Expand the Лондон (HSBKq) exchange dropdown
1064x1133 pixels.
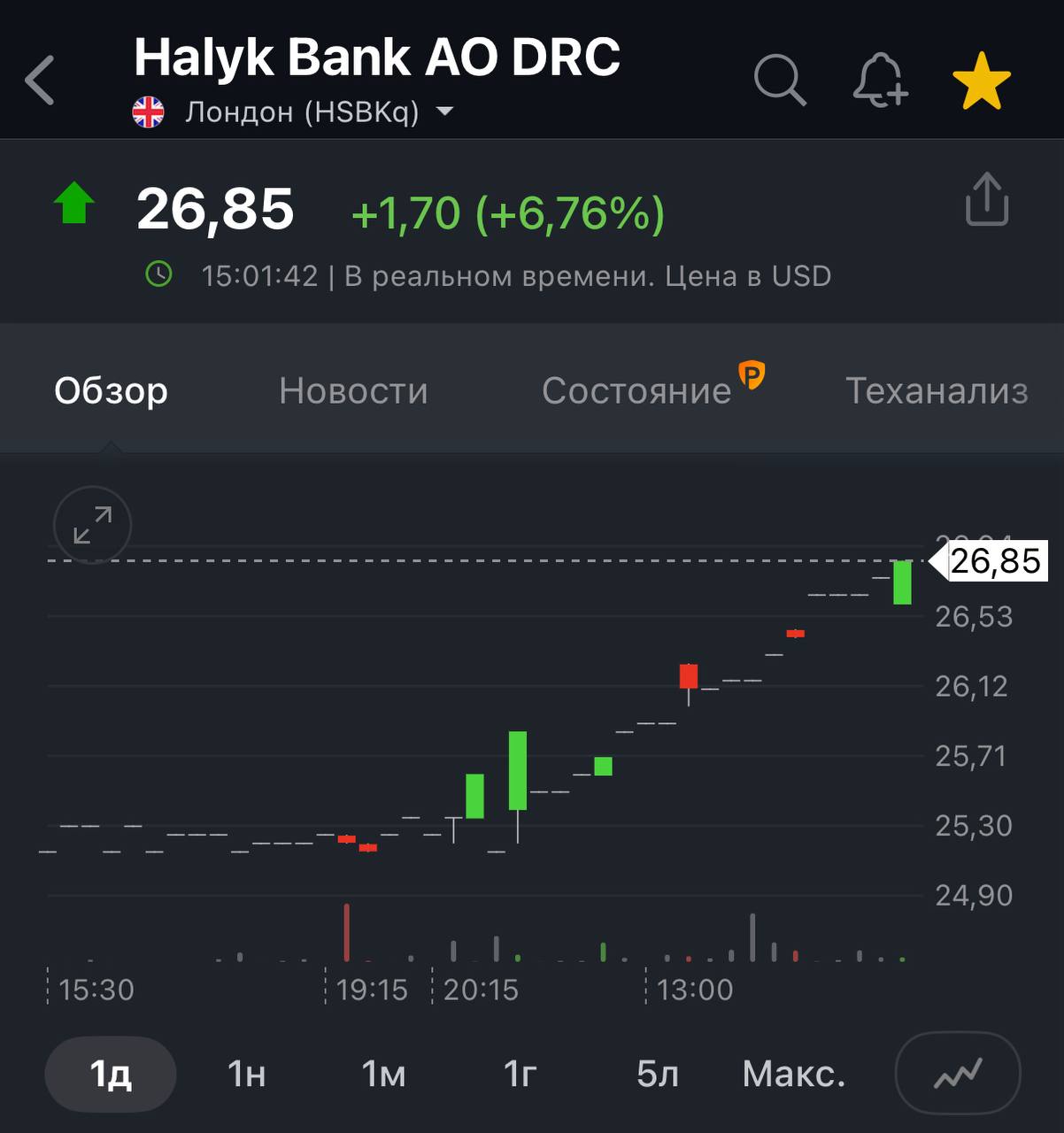tap(444, 112)
